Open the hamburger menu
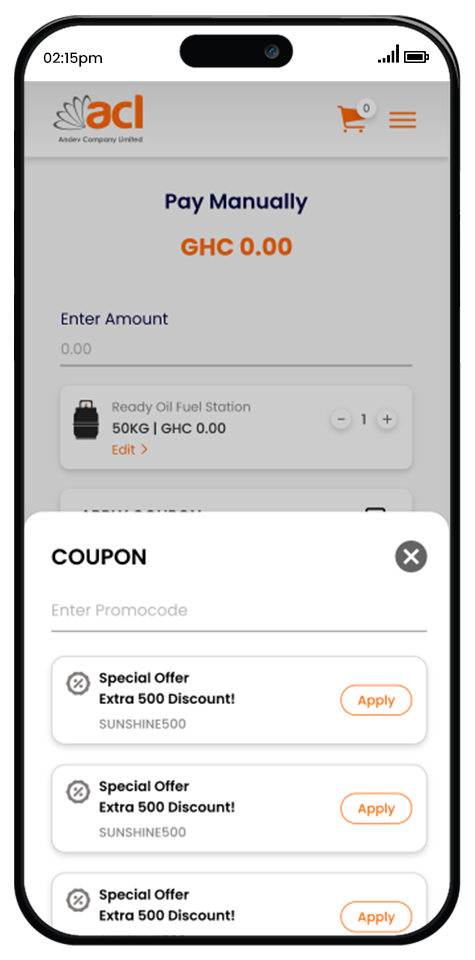 pyautogui.click(x=402, y=120)
